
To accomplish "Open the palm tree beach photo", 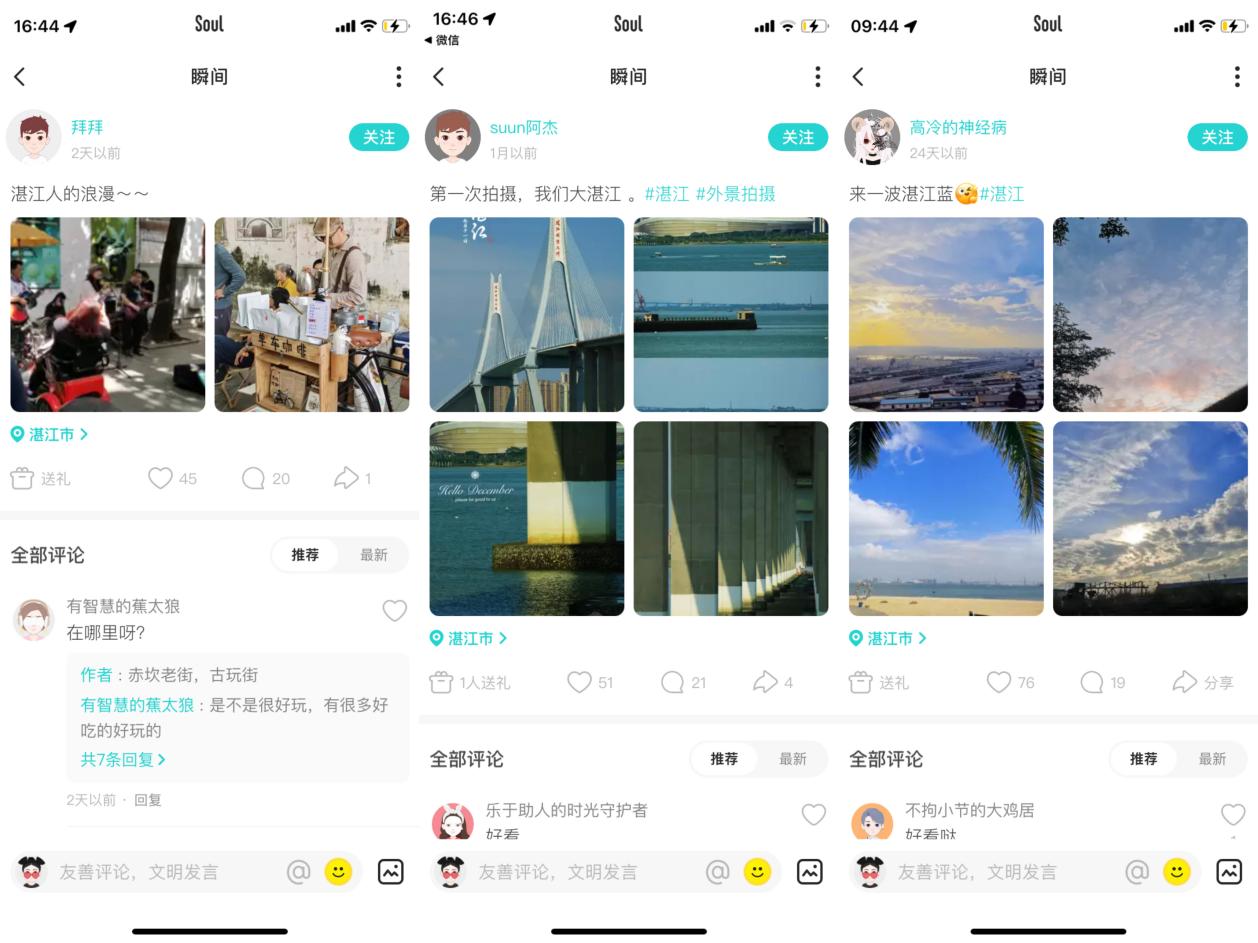I will (x=946, y=518).
